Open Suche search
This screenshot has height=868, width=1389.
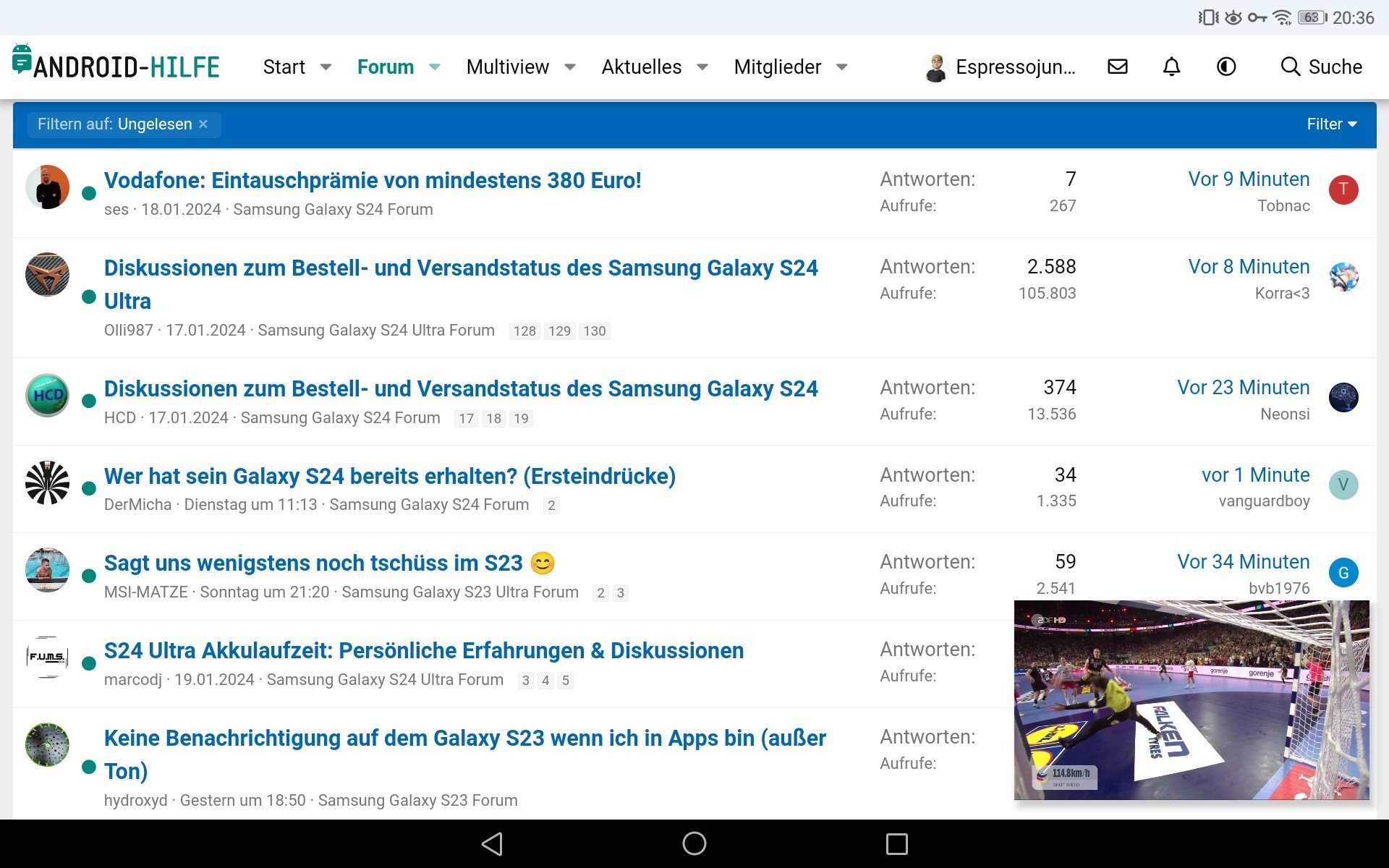(x=1321, y=67)
